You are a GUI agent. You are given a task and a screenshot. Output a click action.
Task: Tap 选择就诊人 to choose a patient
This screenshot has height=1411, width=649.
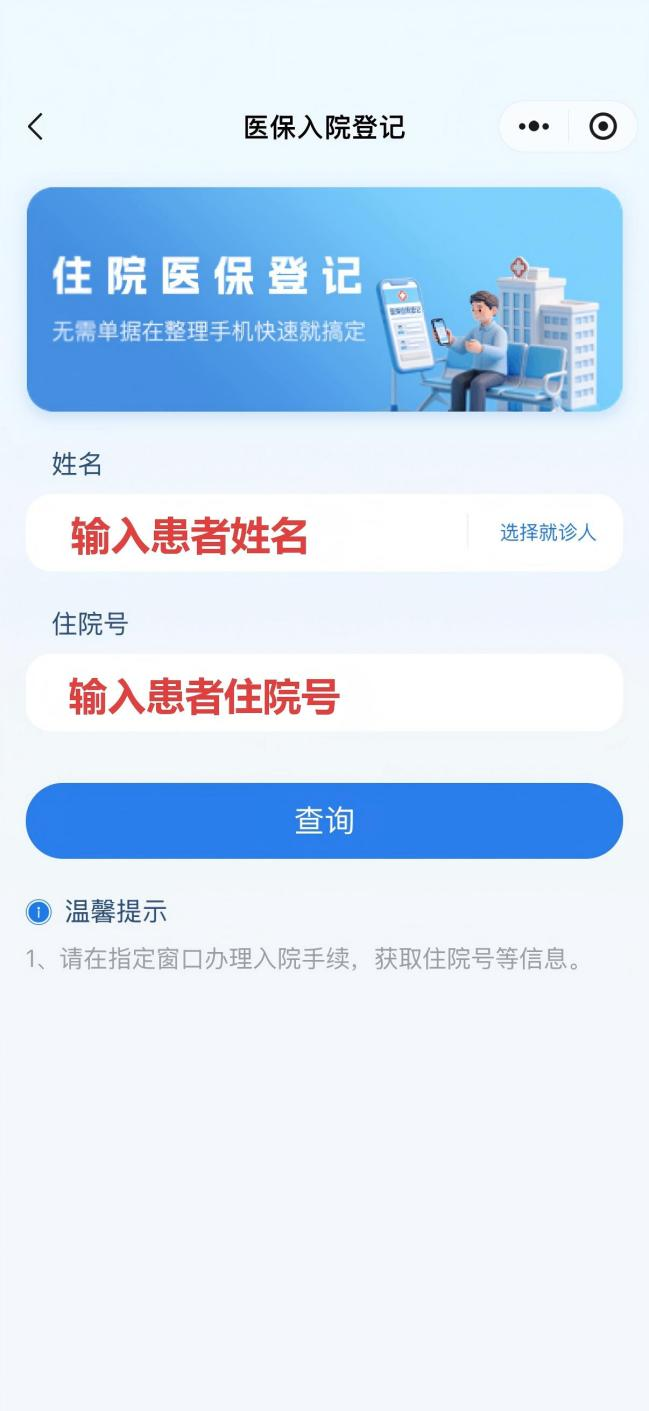pyautogui.click(x=548, y=533)
